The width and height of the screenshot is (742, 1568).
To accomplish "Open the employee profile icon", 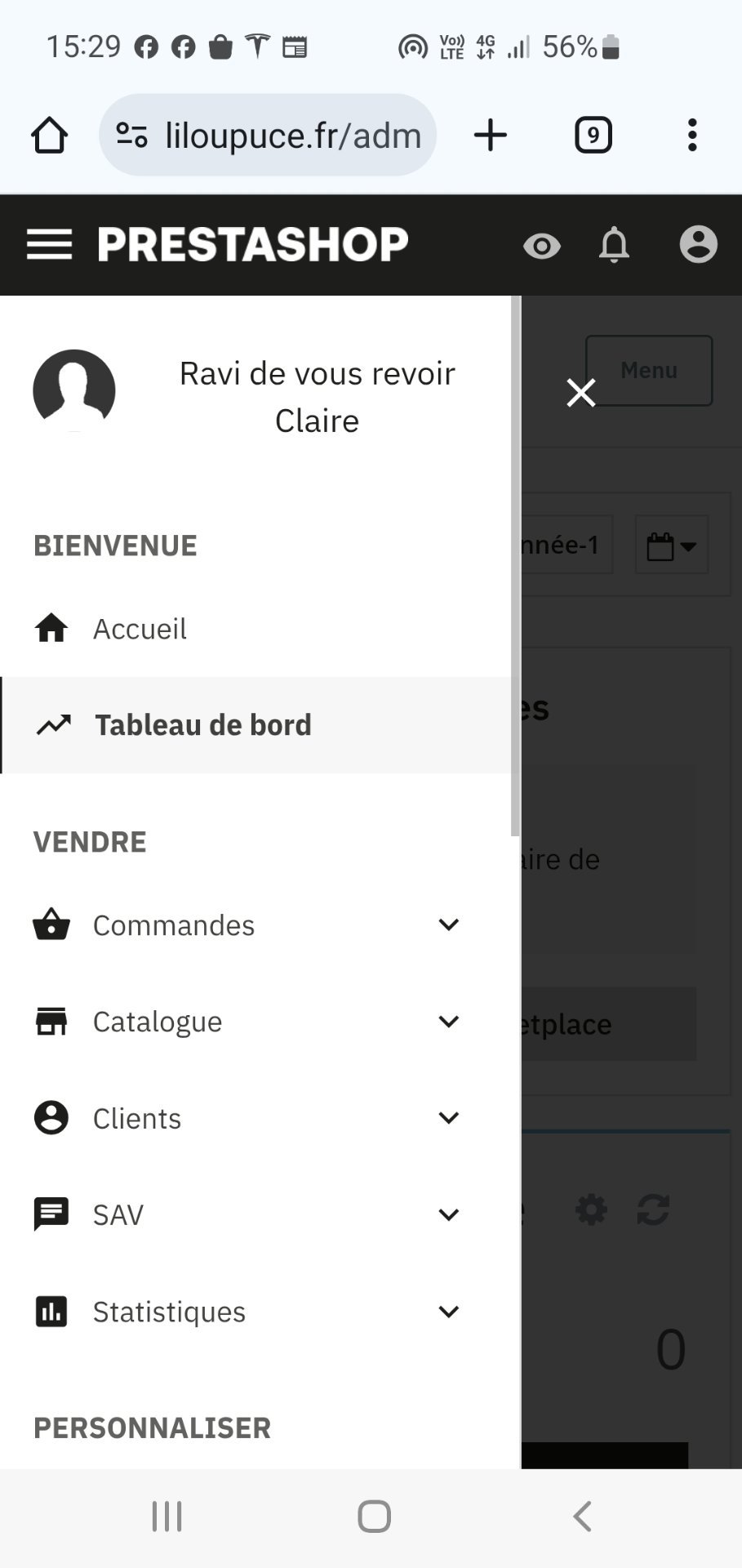I will pyautogui.click(x=699, y=244).
